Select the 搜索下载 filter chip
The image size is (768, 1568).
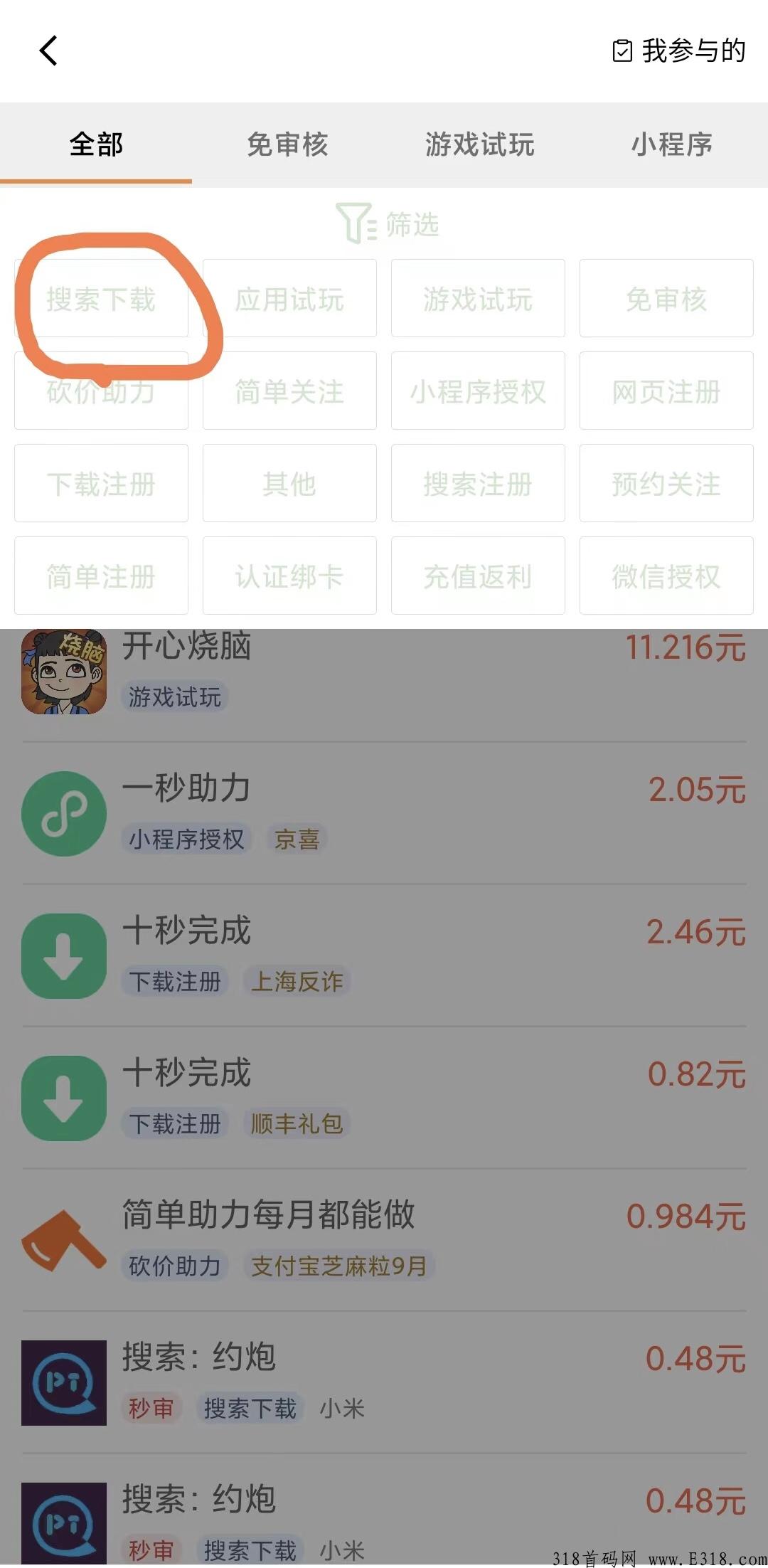click(101, 298)
